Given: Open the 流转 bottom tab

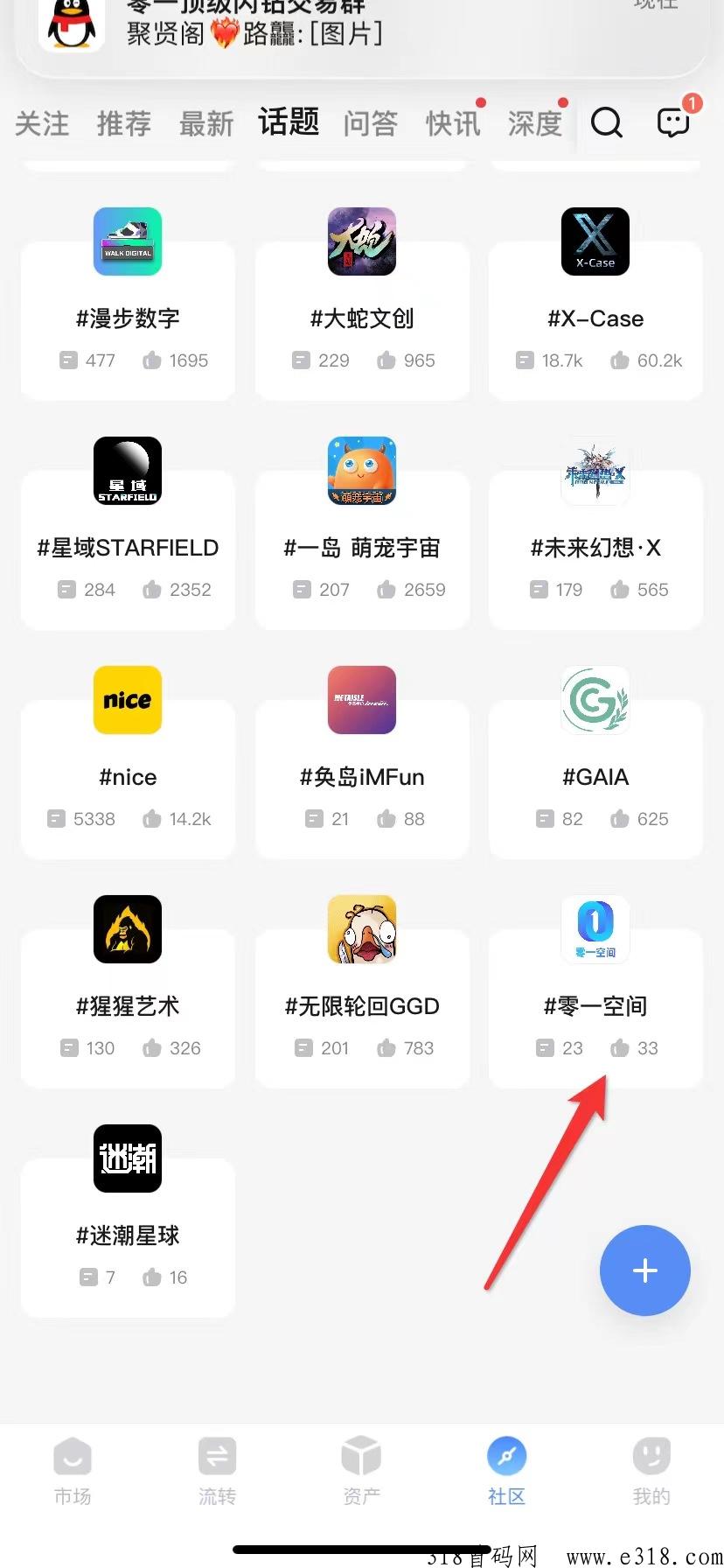Looking at the screenshot, I should click(x=217, y=1472).
